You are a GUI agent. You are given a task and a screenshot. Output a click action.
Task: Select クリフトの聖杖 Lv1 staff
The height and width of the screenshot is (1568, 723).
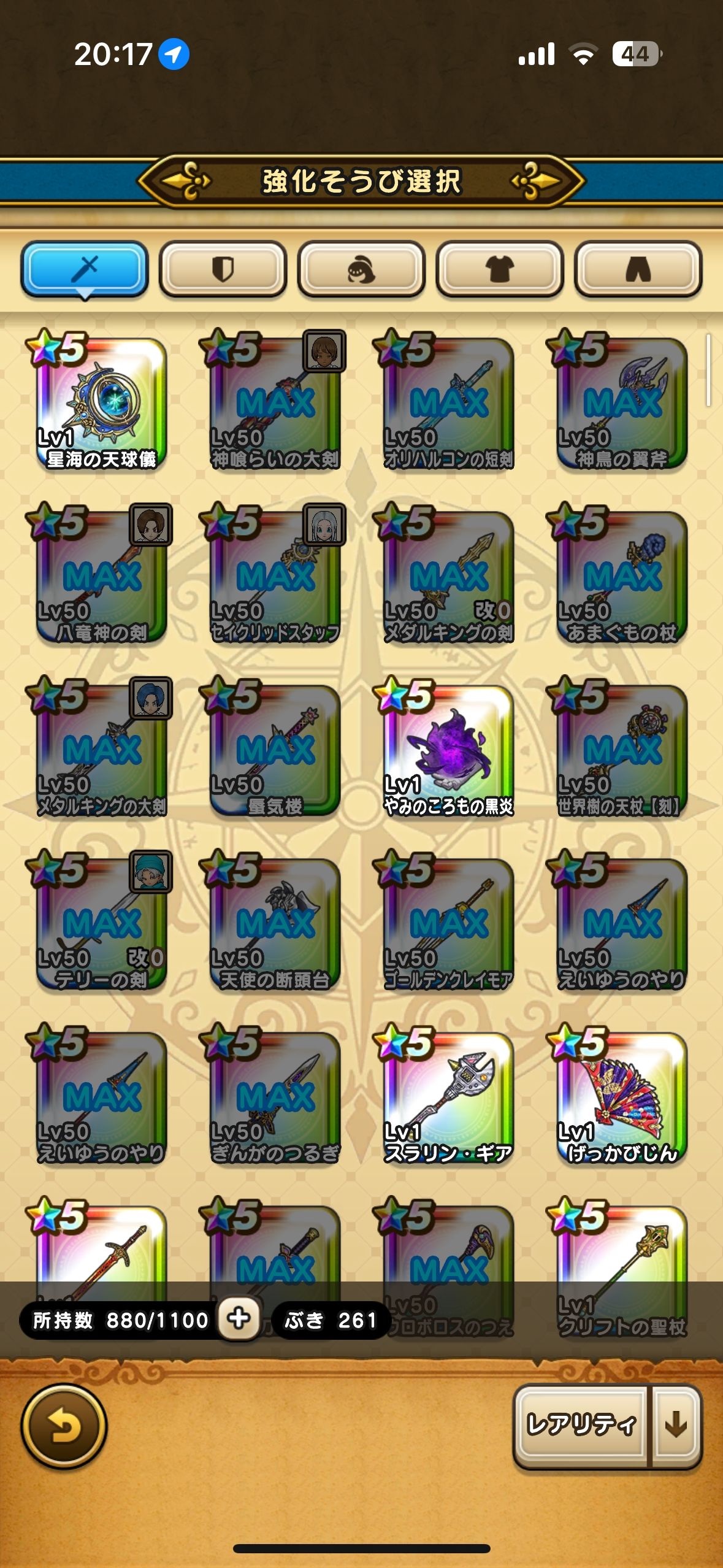(622, 1264)
